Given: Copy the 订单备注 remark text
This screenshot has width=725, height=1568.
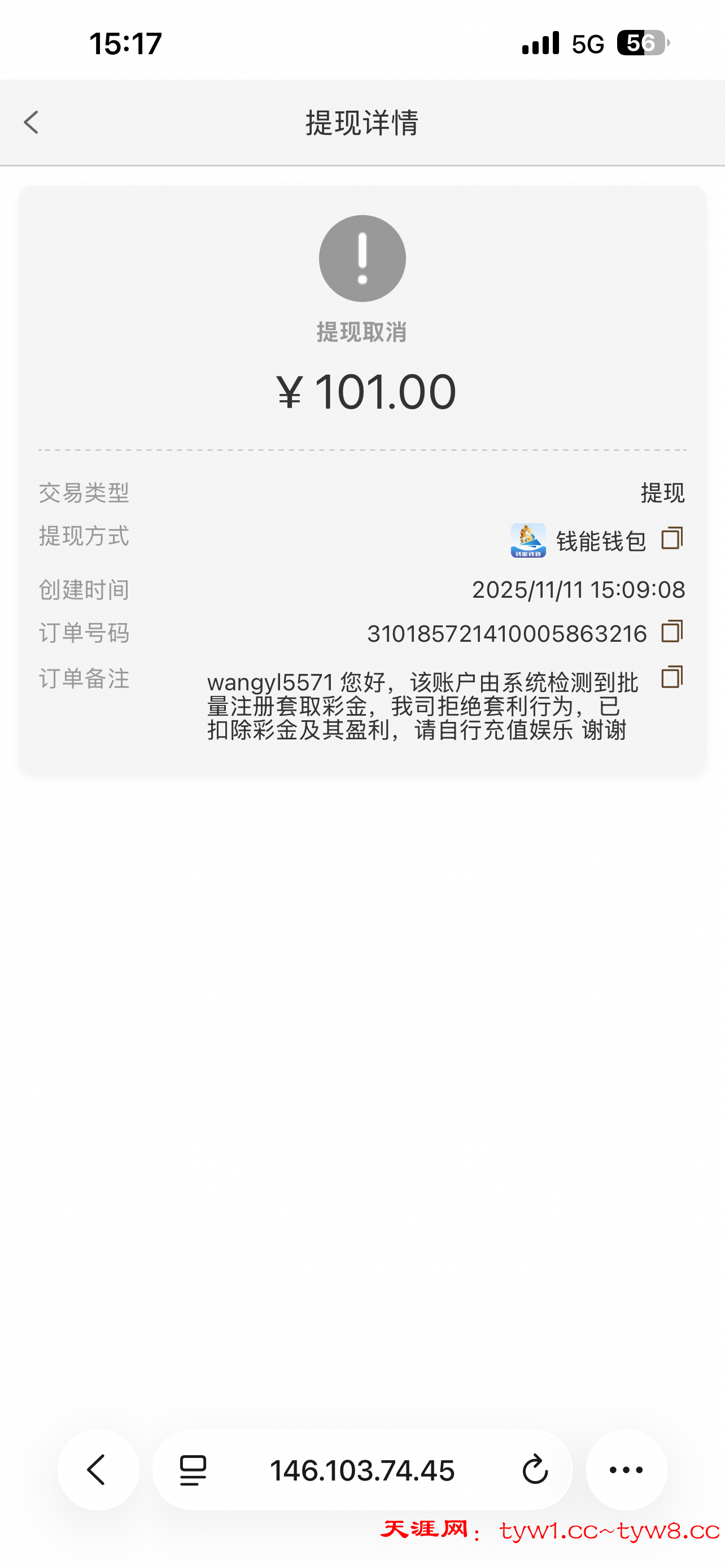Looking at the screenshot, I should coord(672,677).
